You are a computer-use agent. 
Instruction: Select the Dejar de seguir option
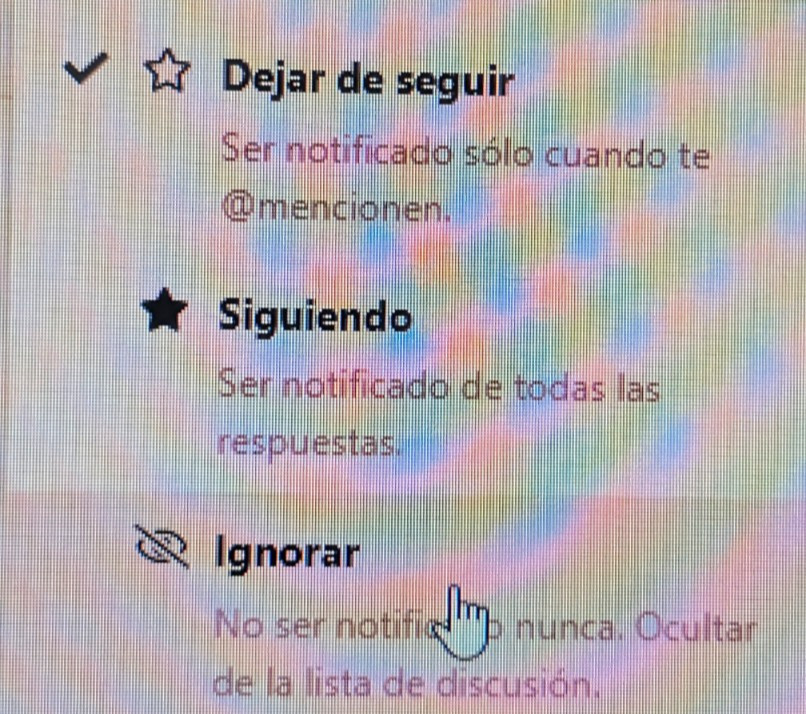click(x=367, y=79)
